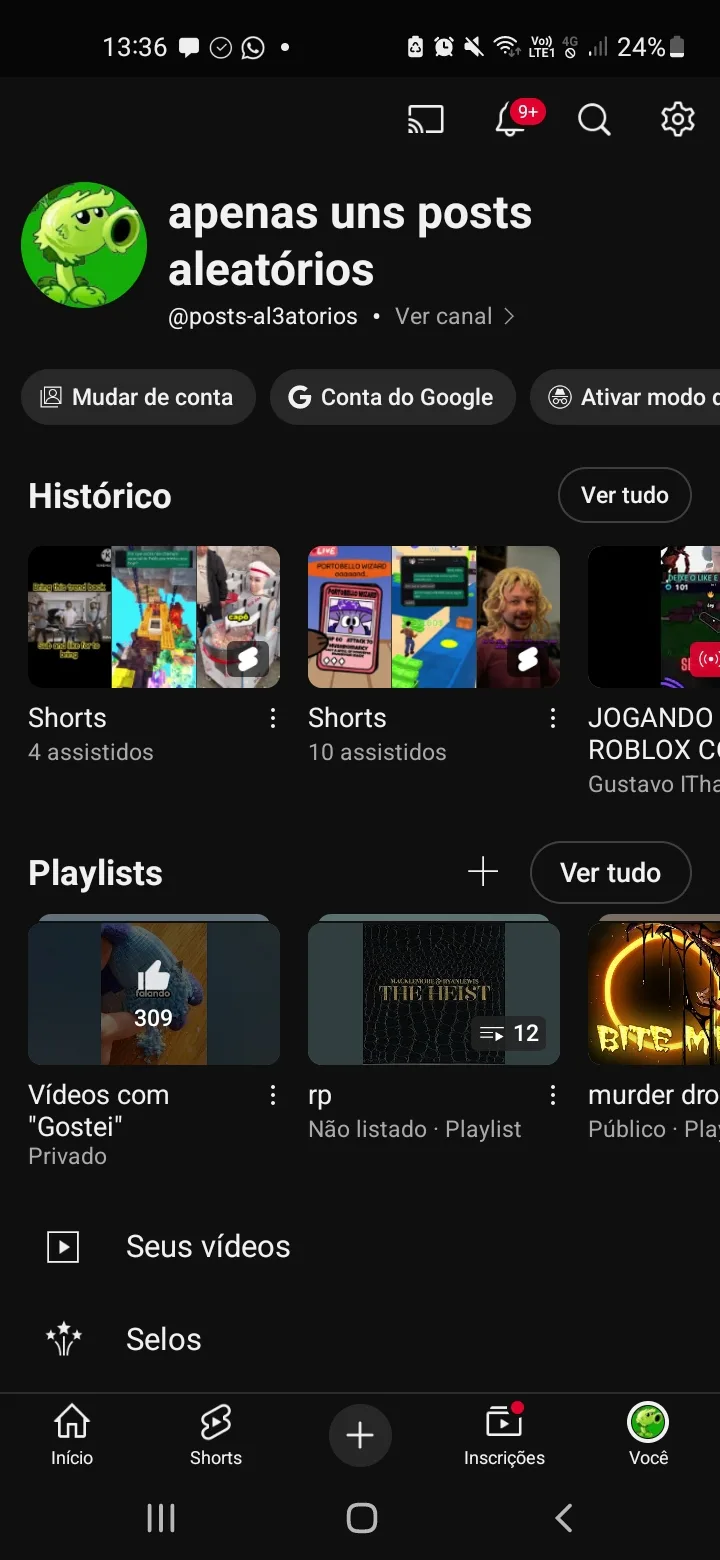Open options for the rp playlist
The height and width of the screenshot is (1560, 720).
(x=553, y=1096)
